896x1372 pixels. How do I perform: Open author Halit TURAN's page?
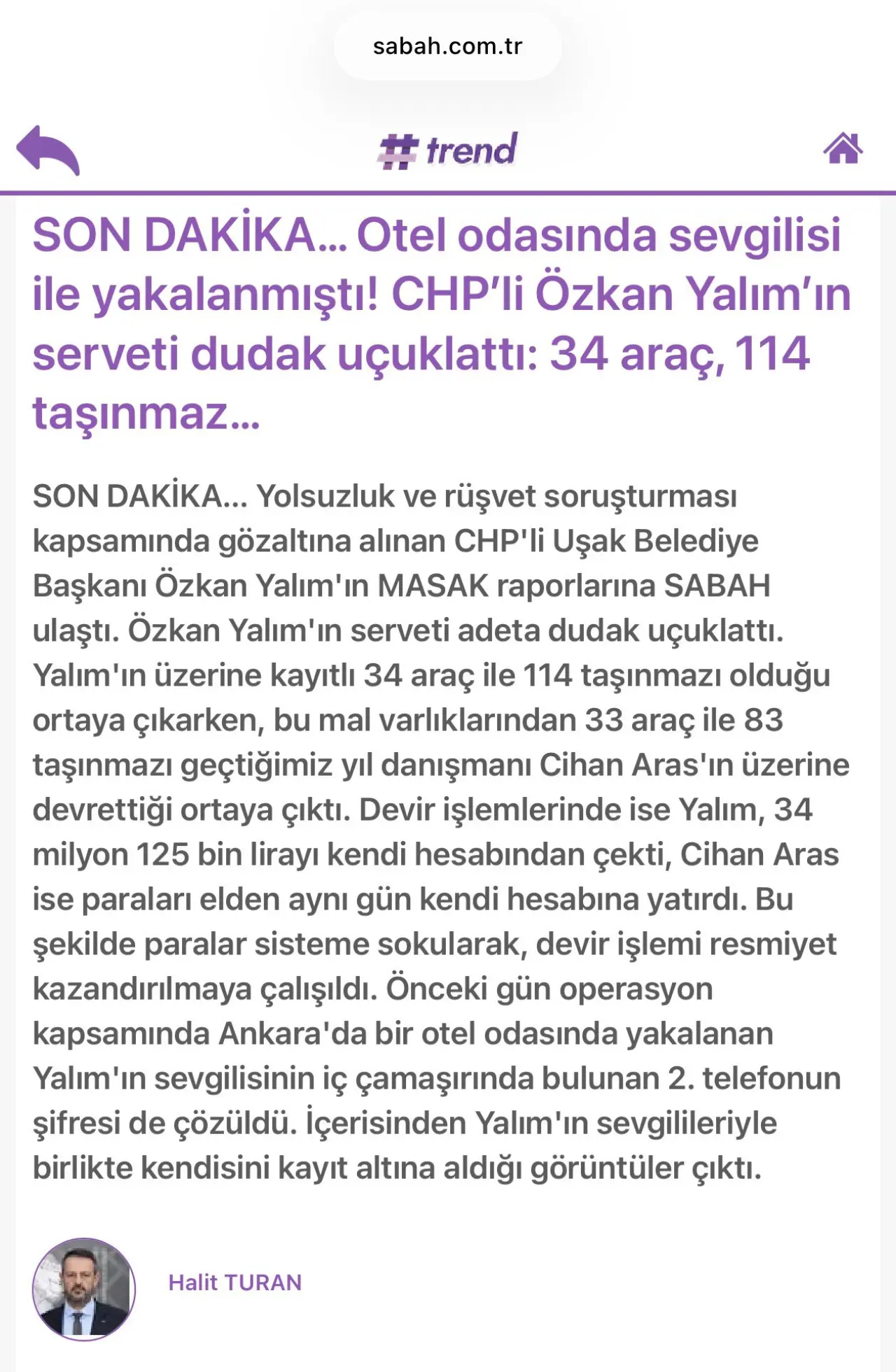click(x=234, y=1282)
